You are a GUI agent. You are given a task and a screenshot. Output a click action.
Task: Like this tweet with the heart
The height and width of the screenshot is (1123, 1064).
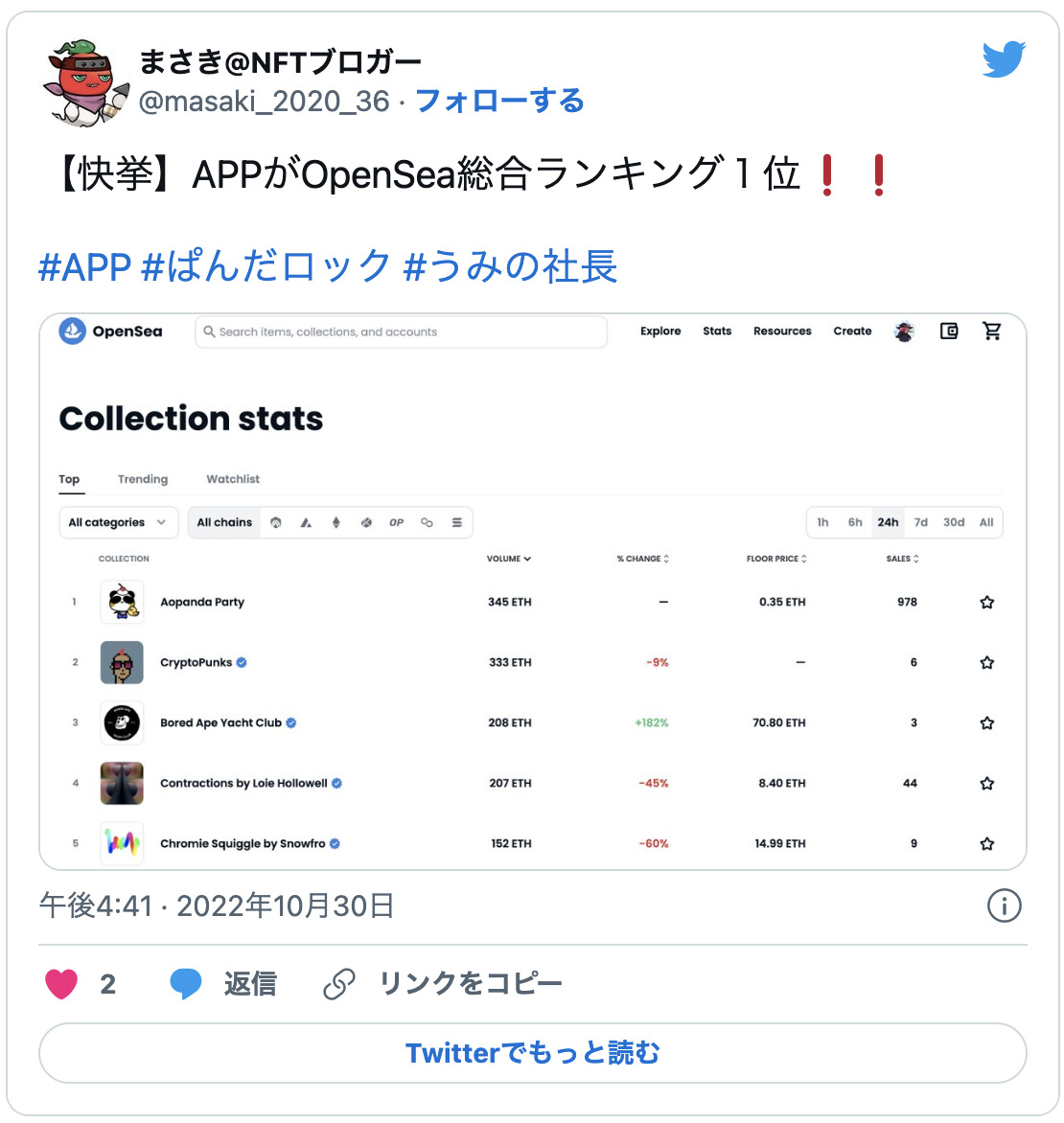pyautogui.click(x=62, y=984)
